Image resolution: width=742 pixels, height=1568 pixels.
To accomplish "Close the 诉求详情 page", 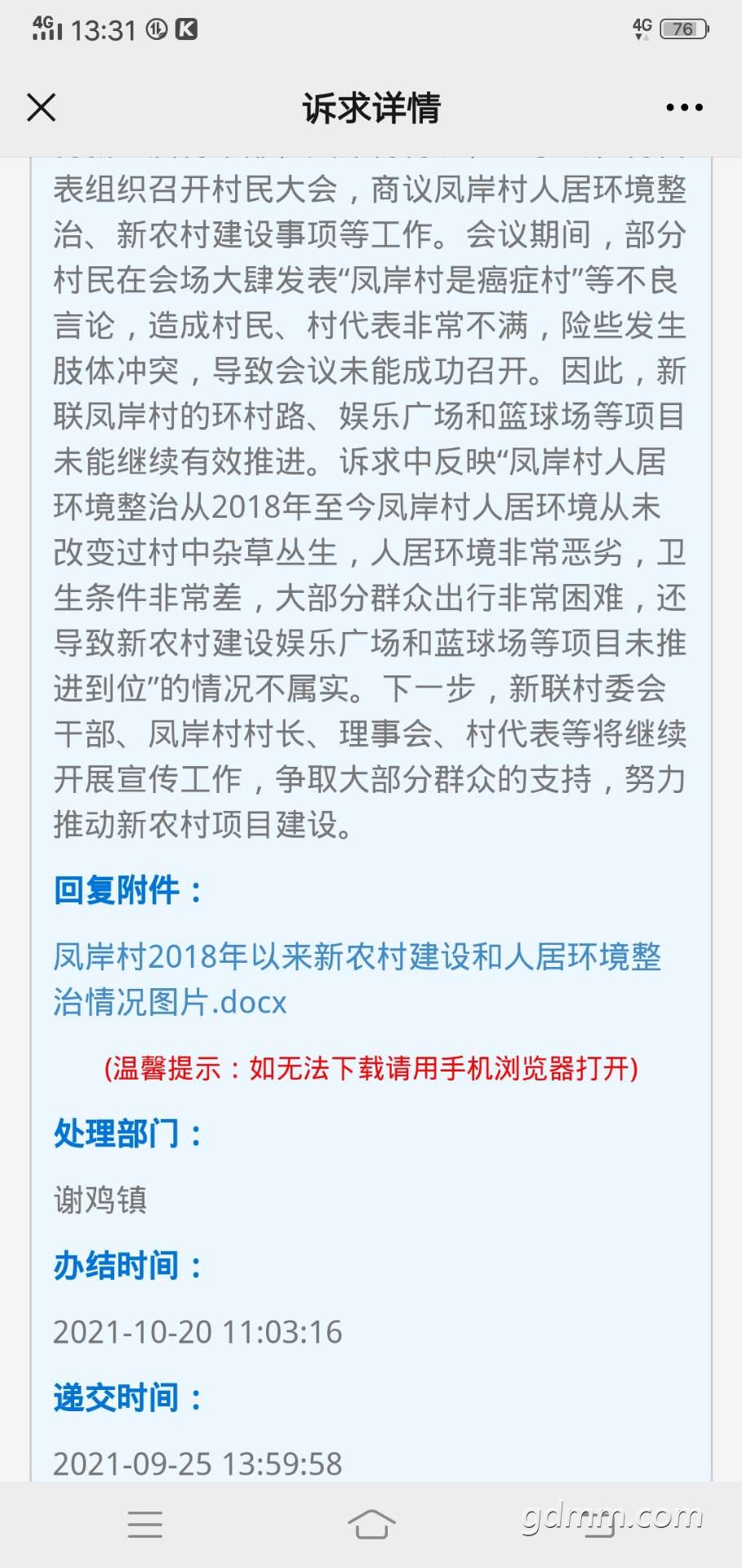I will (x=42, y=107).
